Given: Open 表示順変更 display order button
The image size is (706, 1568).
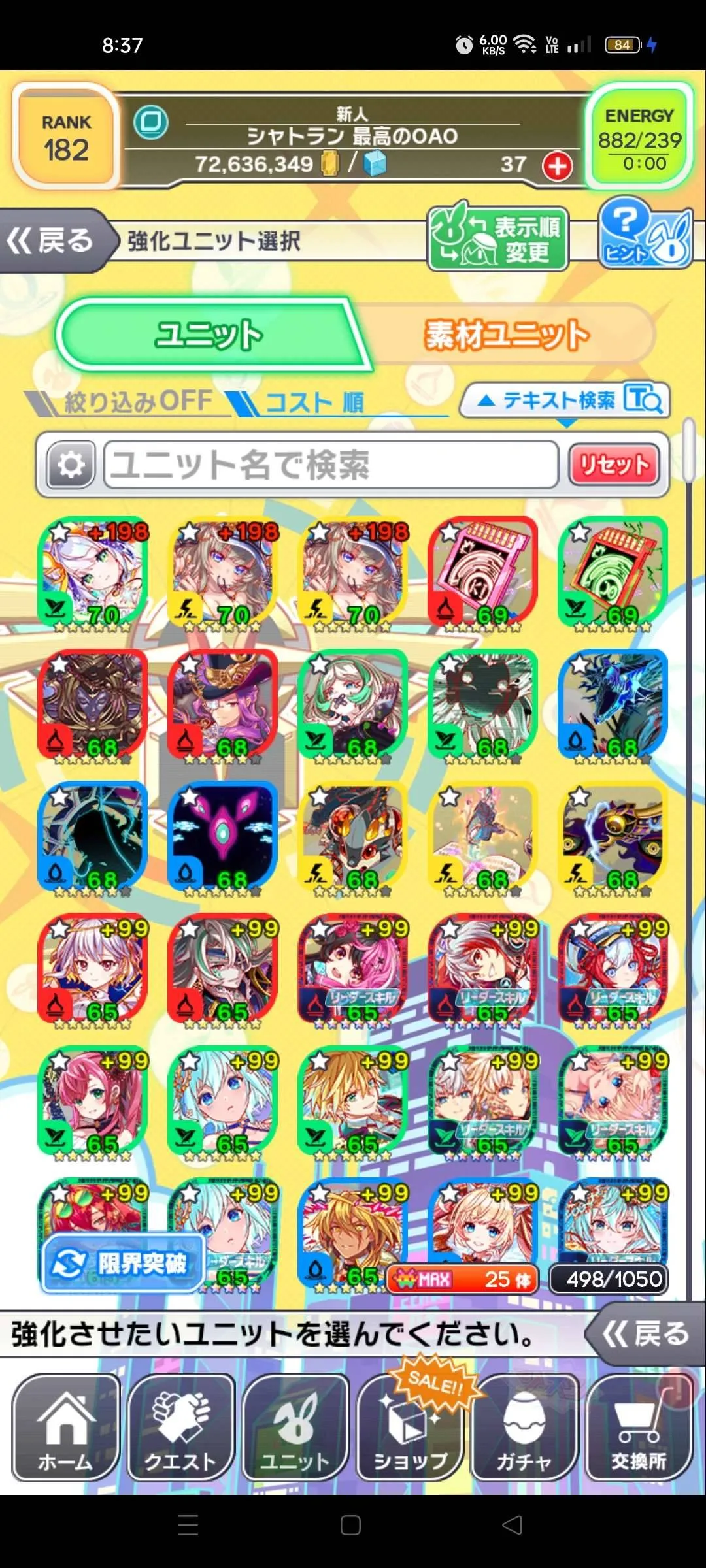Looking at the screenshot, I should (498, 239).
